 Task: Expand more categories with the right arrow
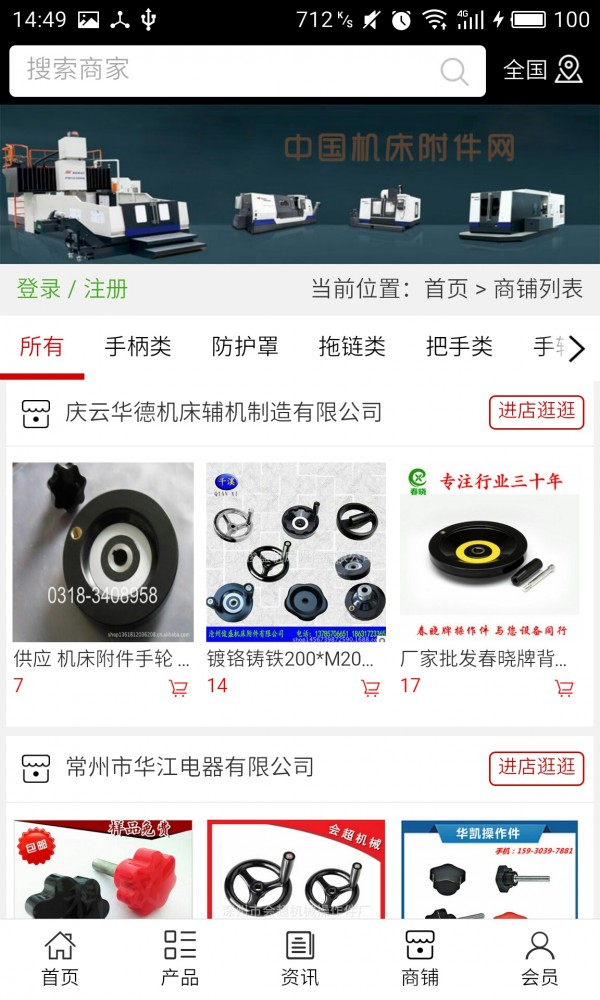[x=576, y=348]
